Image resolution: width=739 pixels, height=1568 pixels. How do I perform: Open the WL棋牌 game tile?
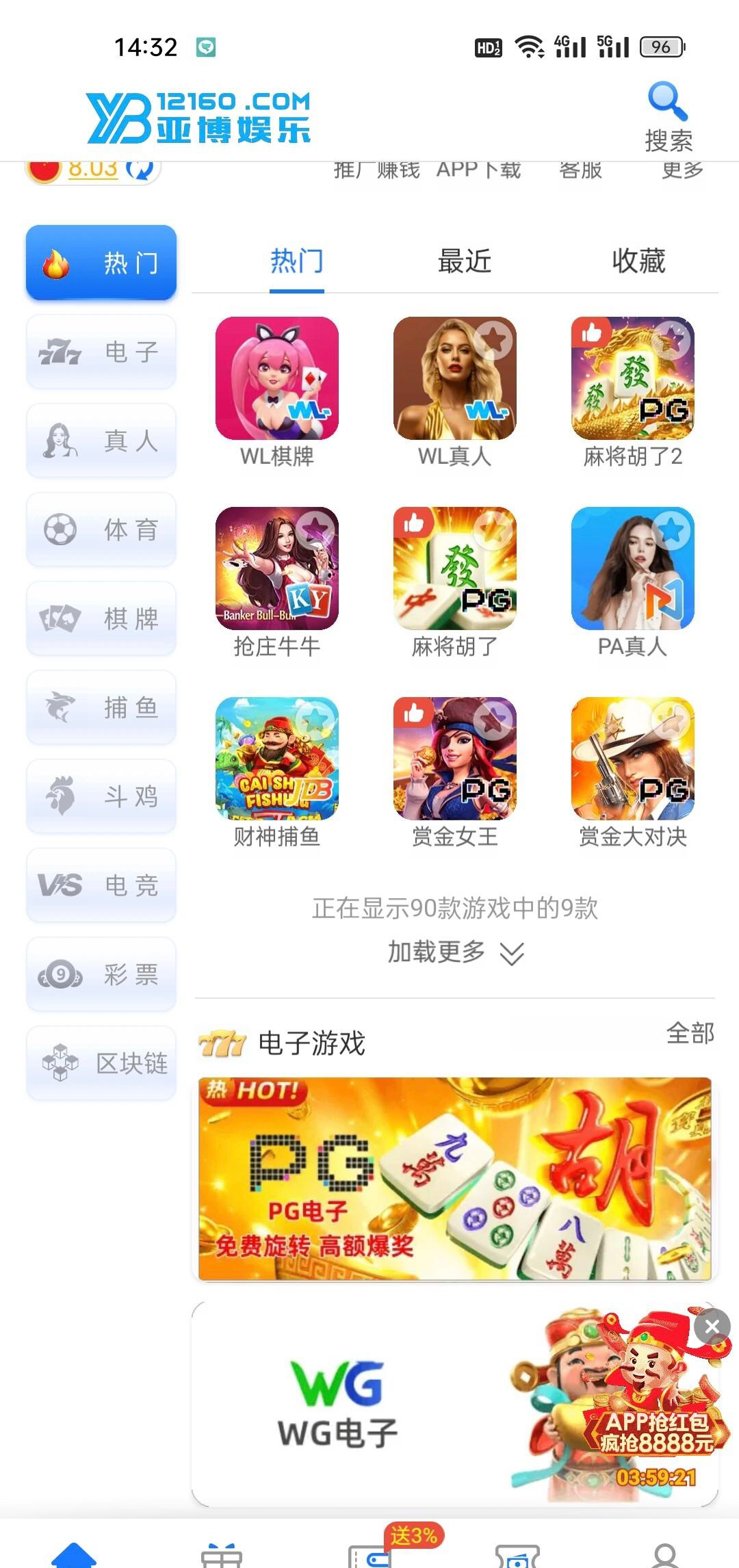click(x=276, y=378)
